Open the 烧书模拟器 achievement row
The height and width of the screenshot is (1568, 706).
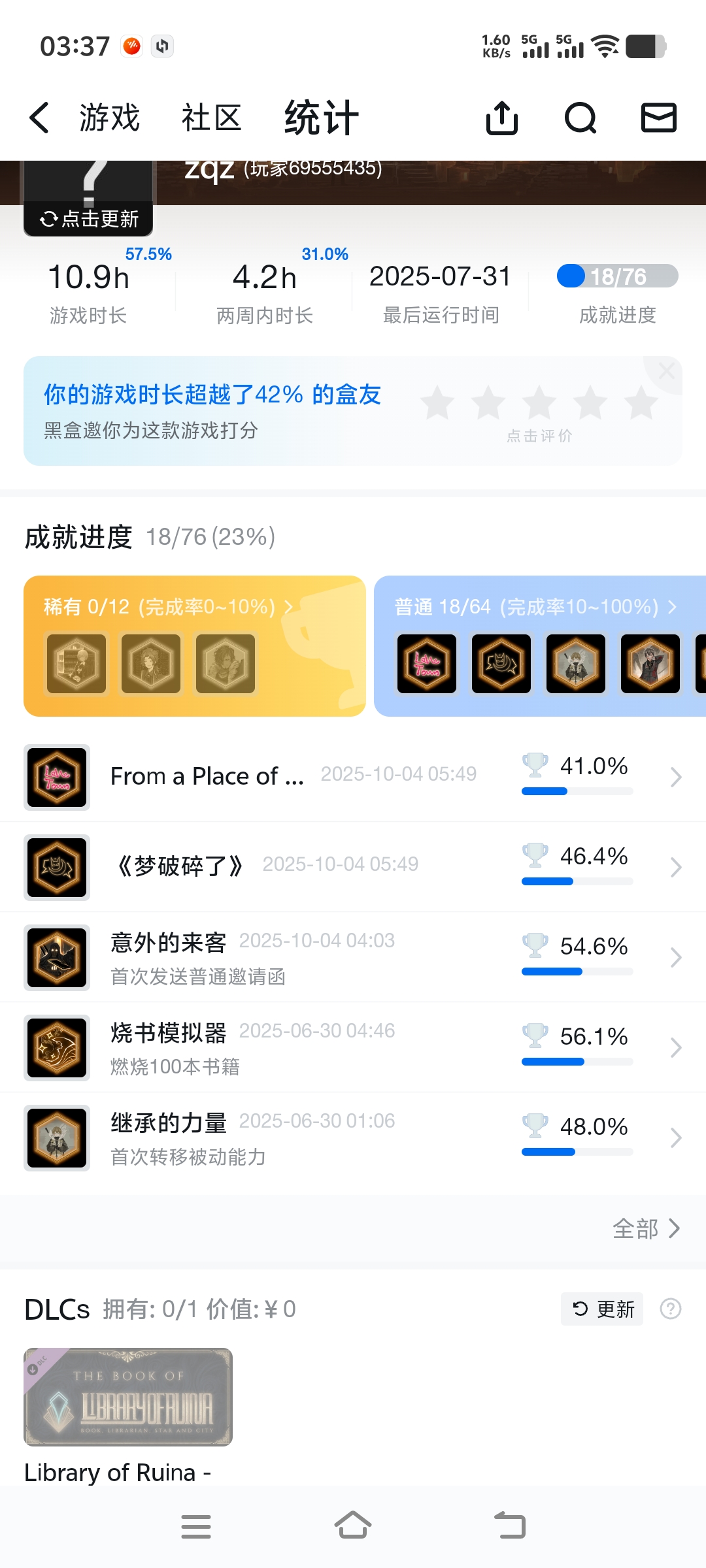point(353,1047)
